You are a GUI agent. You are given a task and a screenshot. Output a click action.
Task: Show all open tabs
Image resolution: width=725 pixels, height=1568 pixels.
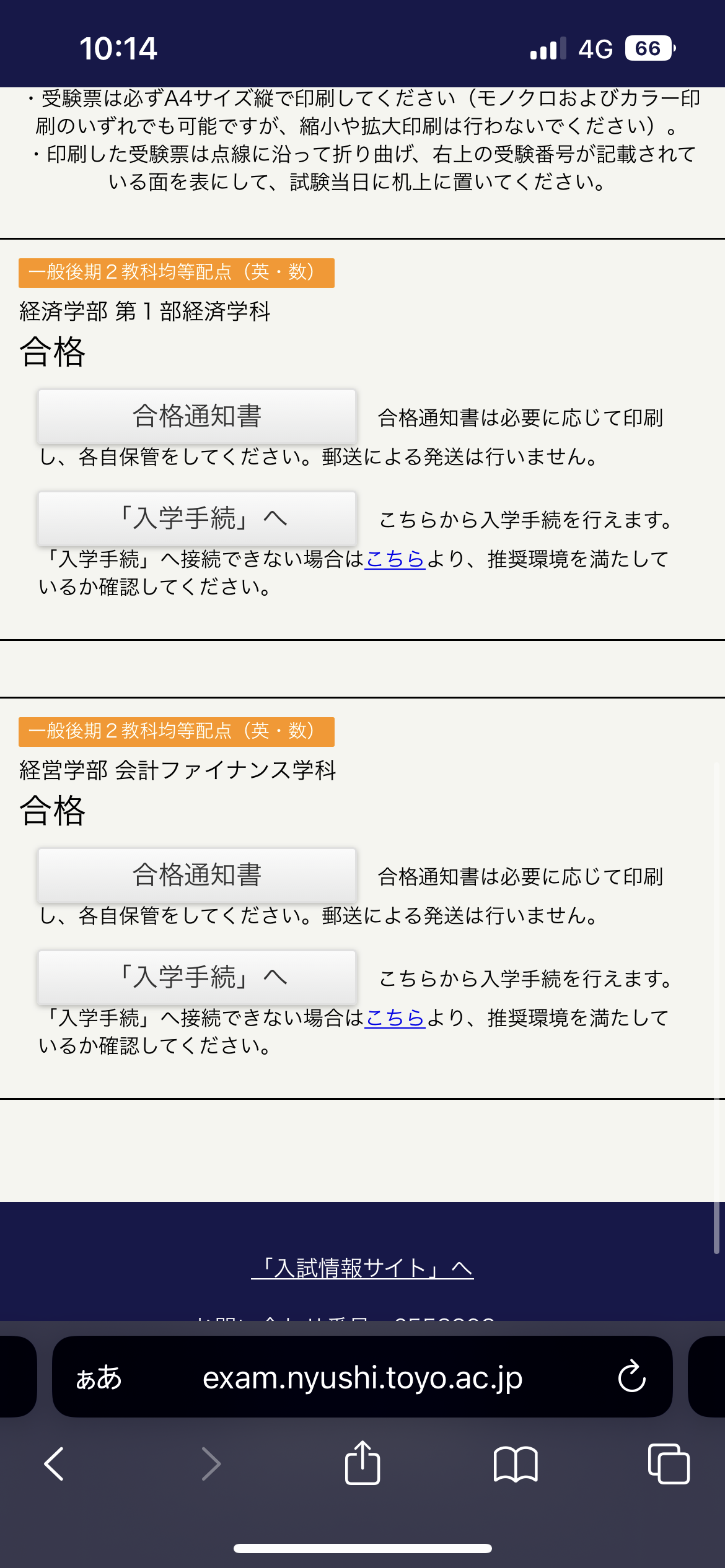tap(668, 1464)
